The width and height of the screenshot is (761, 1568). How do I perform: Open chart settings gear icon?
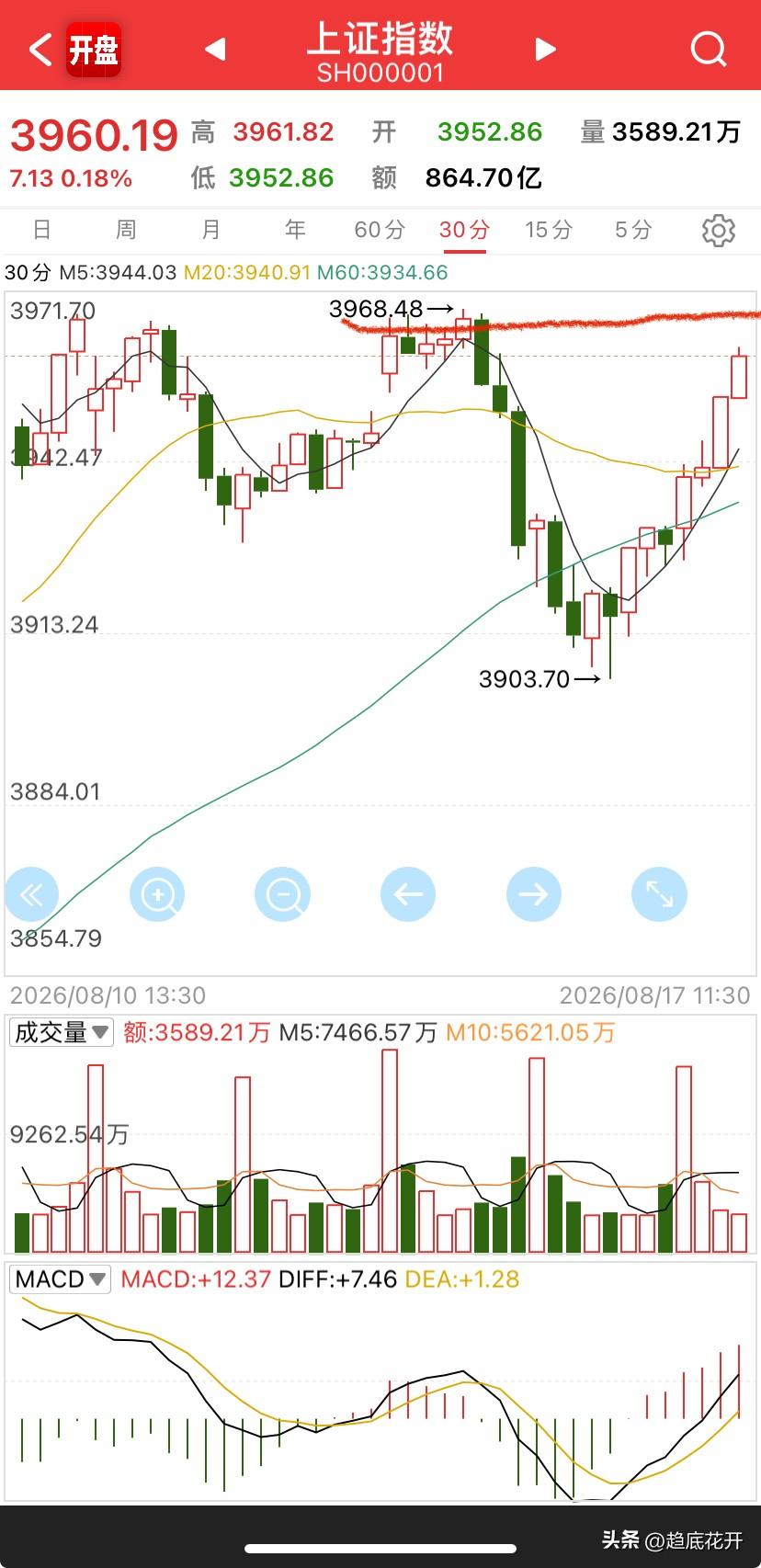click(719, 230)
